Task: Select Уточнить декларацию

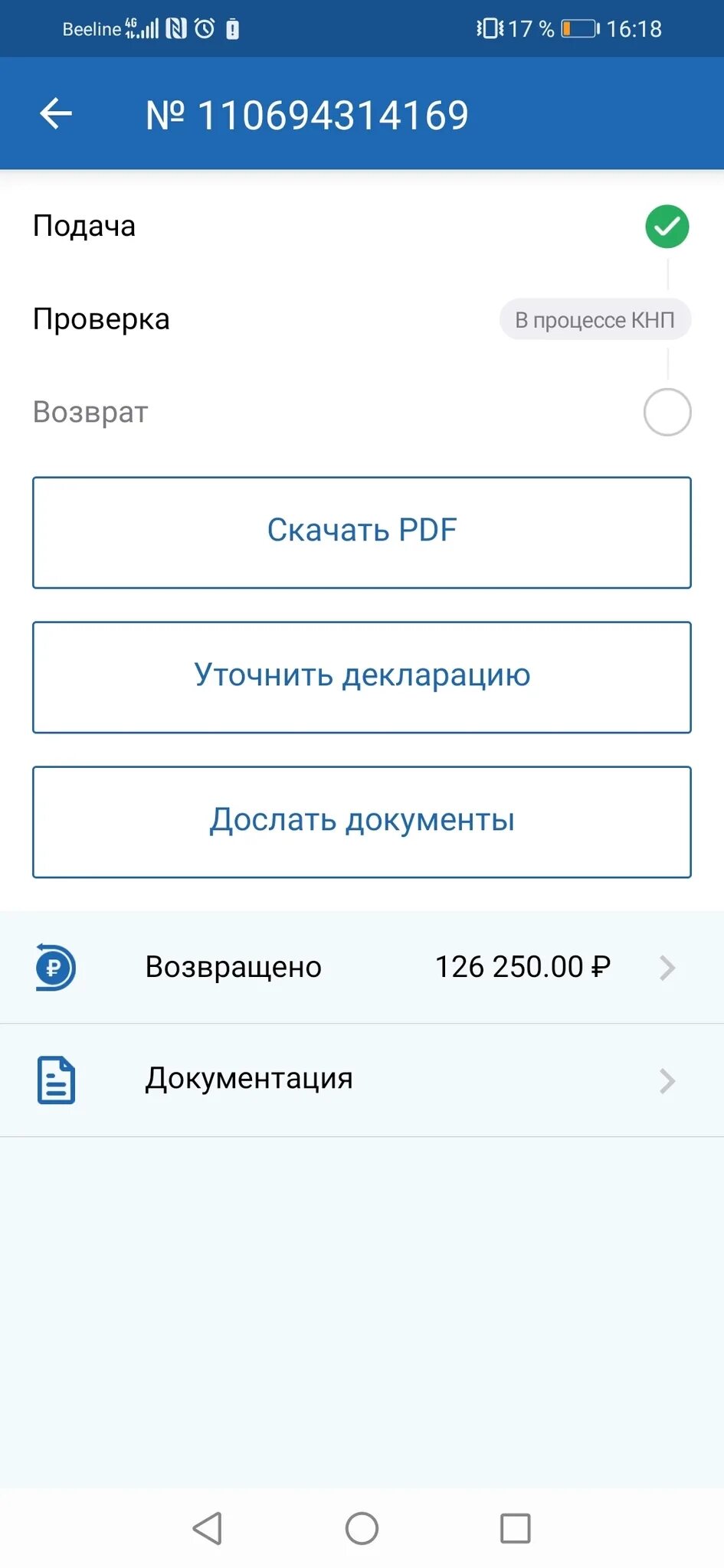Action: tap(362, 678)
